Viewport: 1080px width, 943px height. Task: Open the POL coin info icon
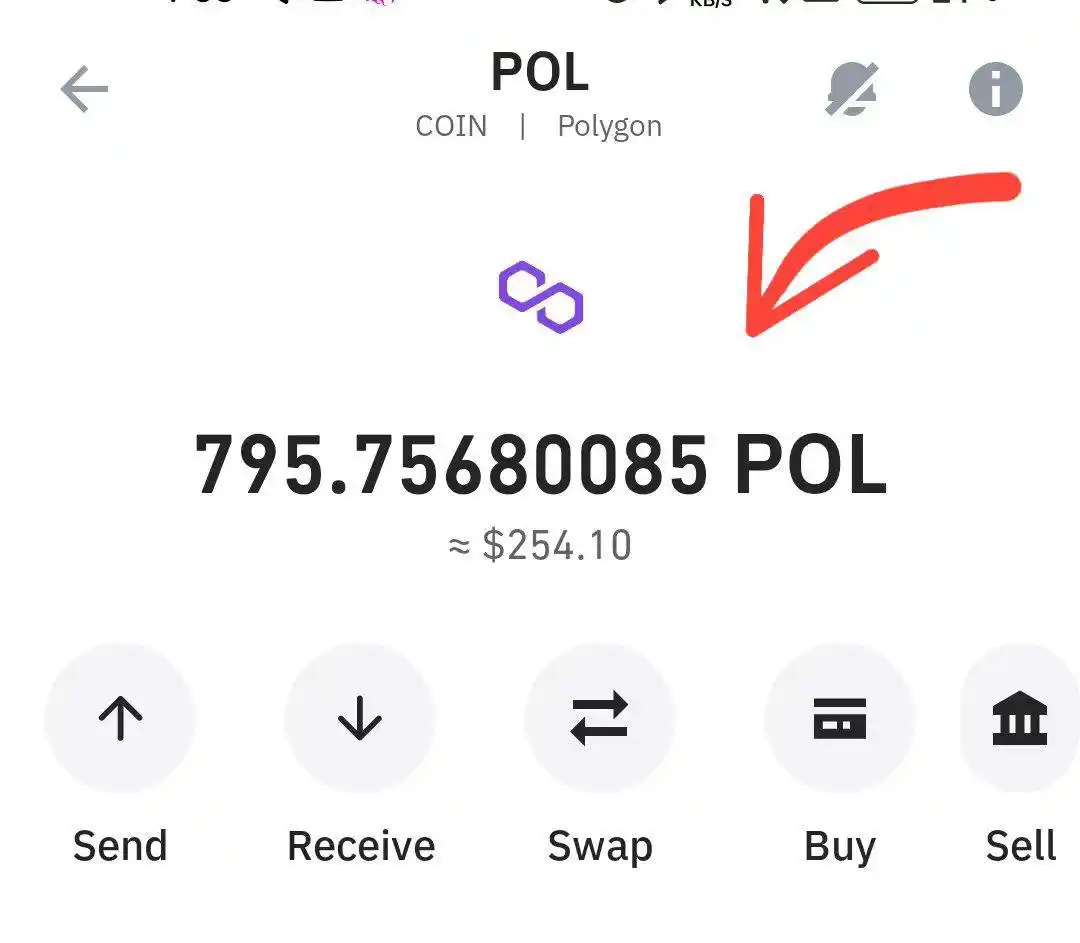[x=996, y=90]
